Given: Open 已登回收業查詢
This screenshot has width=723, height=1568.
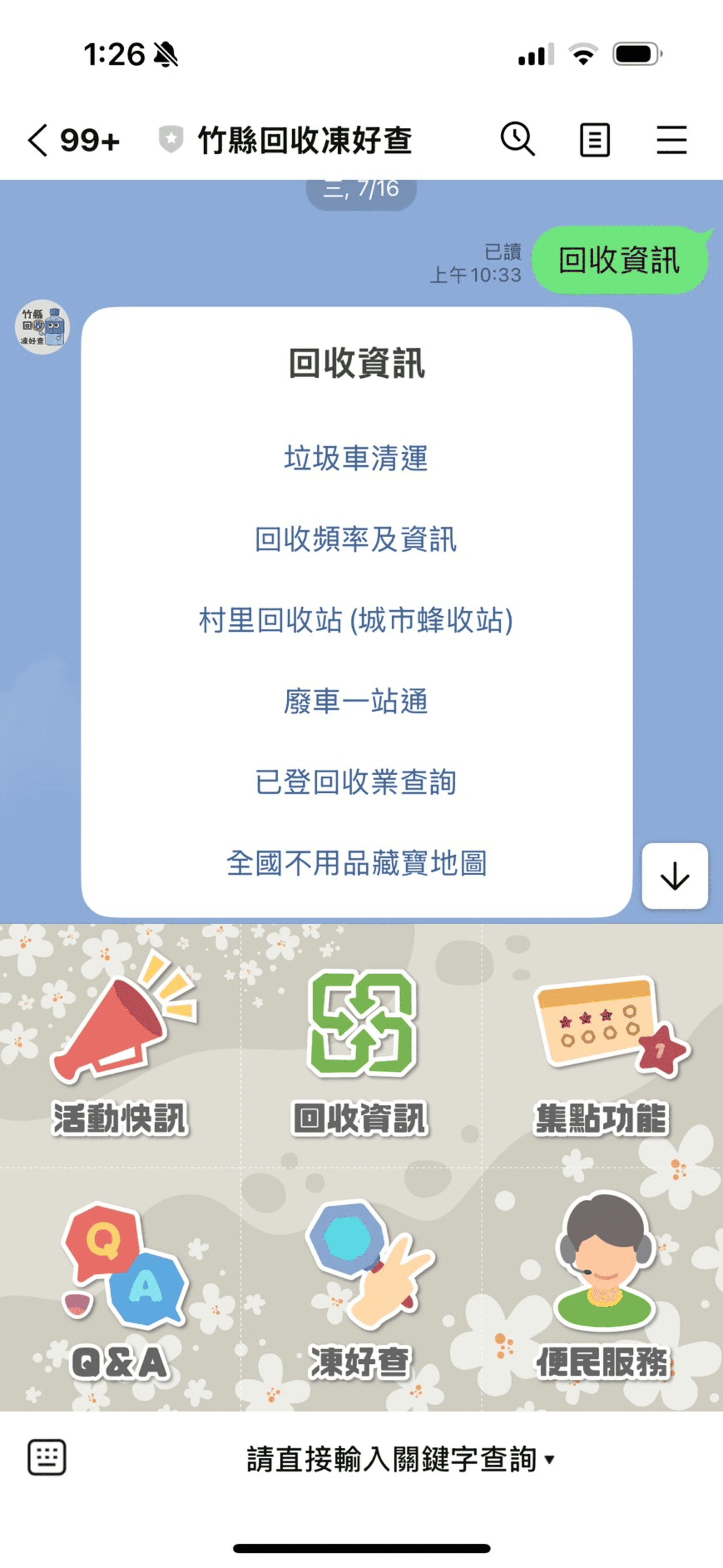Looking at the screenshot, I should tap(356, 782).
